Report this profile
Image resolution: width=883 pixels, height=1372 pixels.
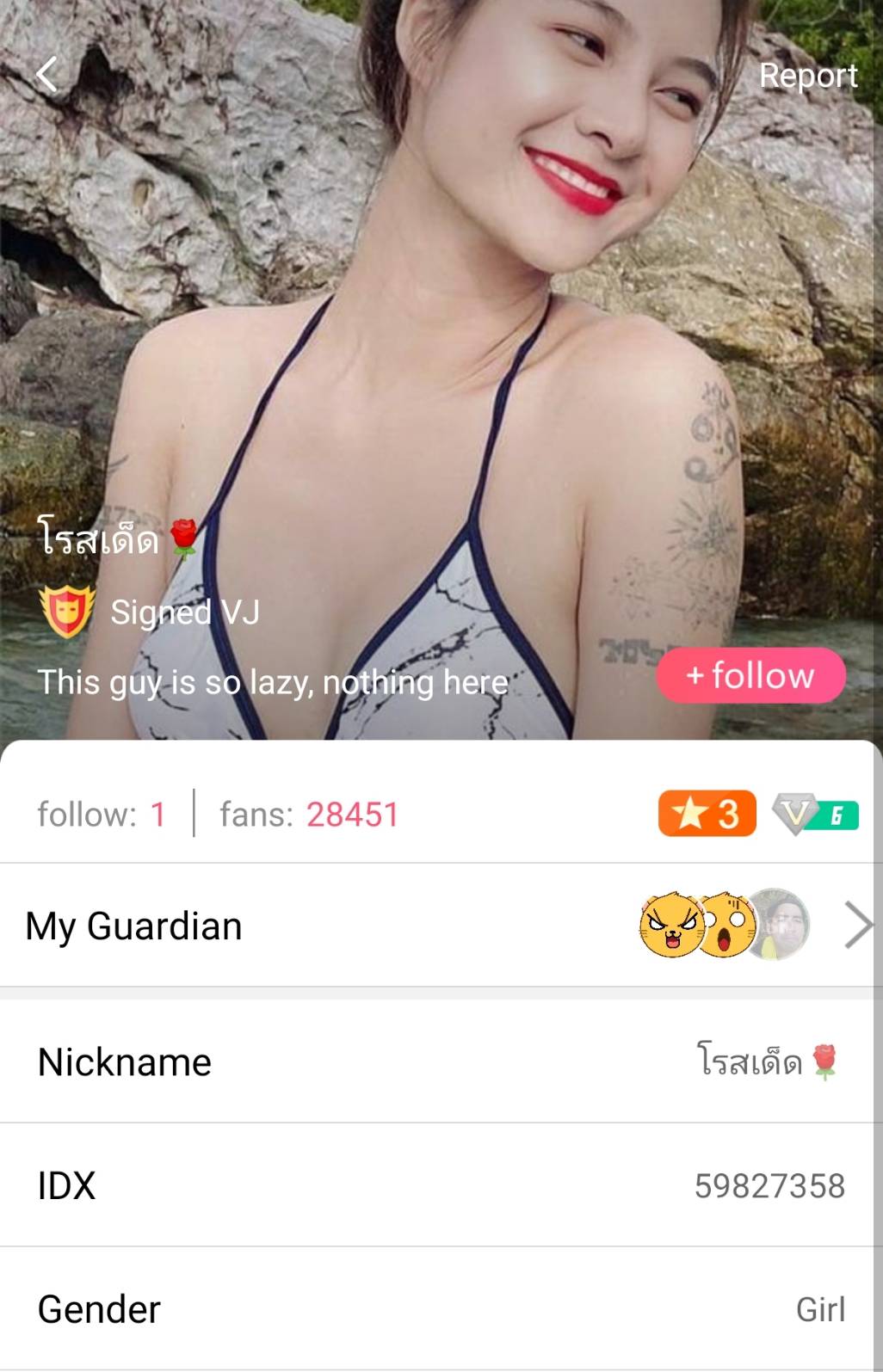807,76
